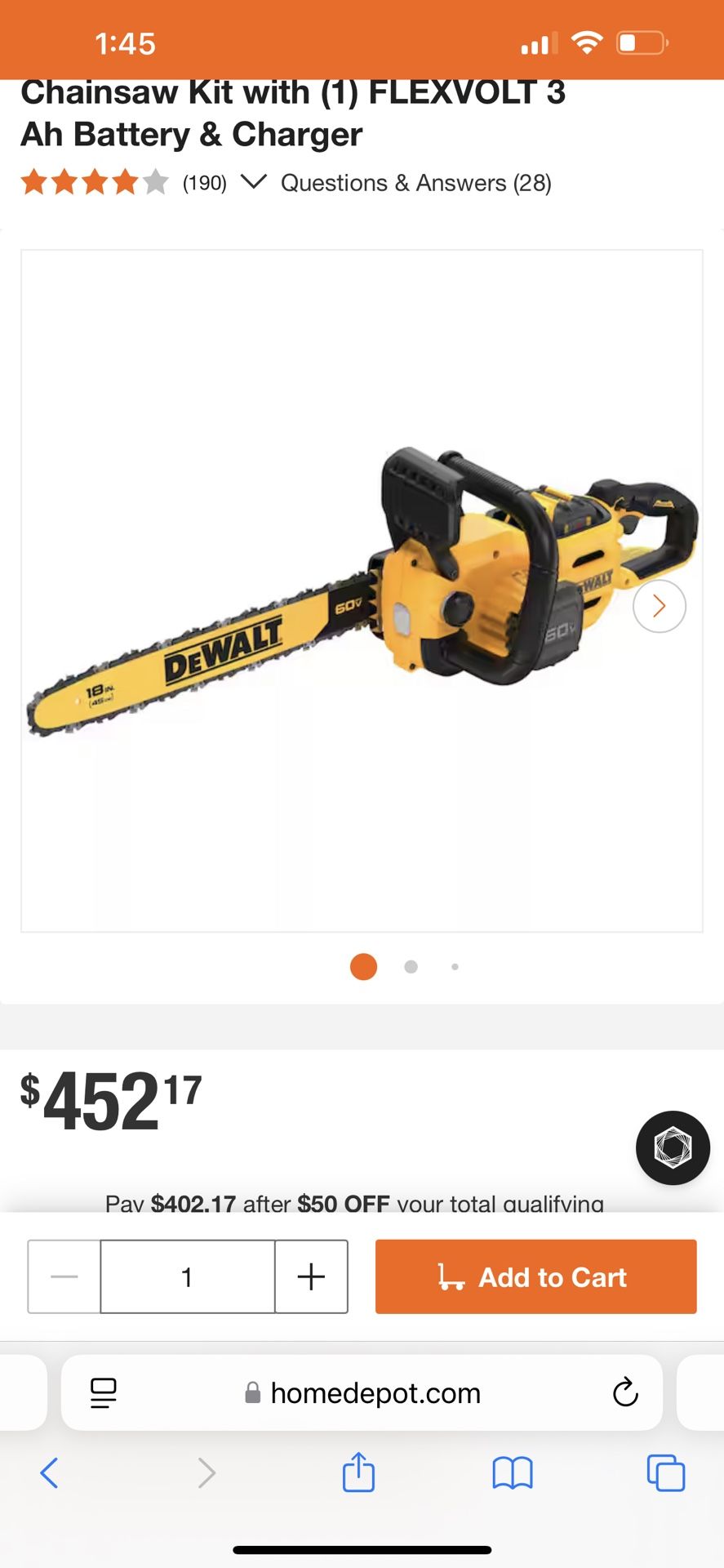The width and height of the screenshot is (724, 1568).
Task: Increase quantity with plus stepper
Action: 311,1276
